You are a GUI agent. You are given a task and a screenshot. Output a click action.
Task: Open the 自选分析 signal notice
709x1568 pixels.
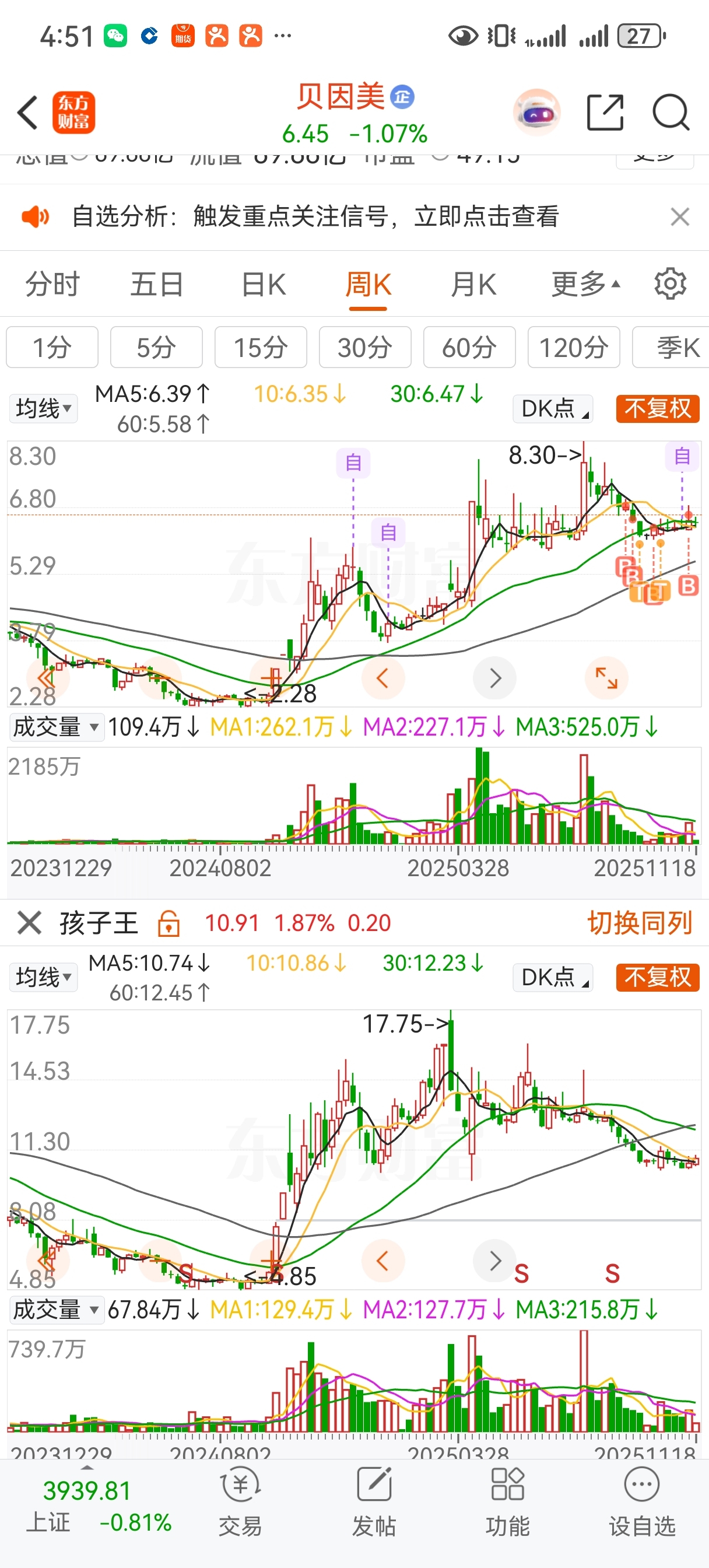click(x=315, y=216)
